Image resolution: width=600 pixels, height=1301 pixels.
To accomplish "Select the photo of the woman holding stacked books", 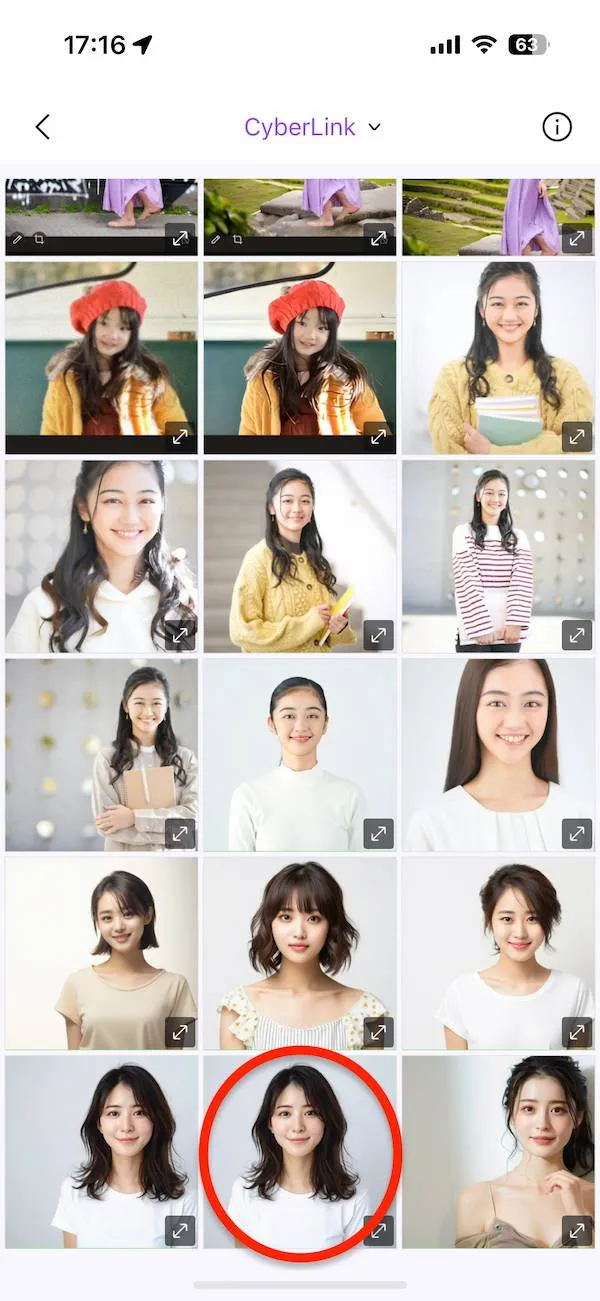I will tap(498, 357).
